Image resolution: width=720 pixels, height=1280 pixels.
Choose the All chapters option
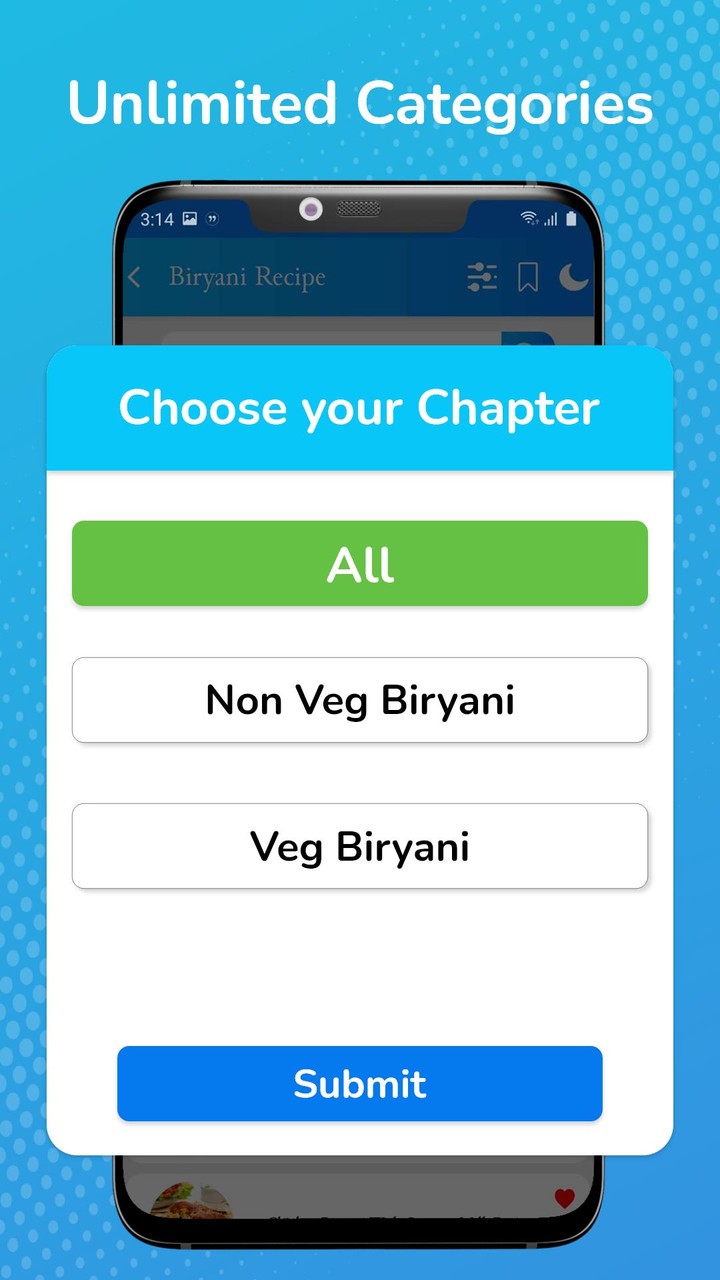[360, 563]
